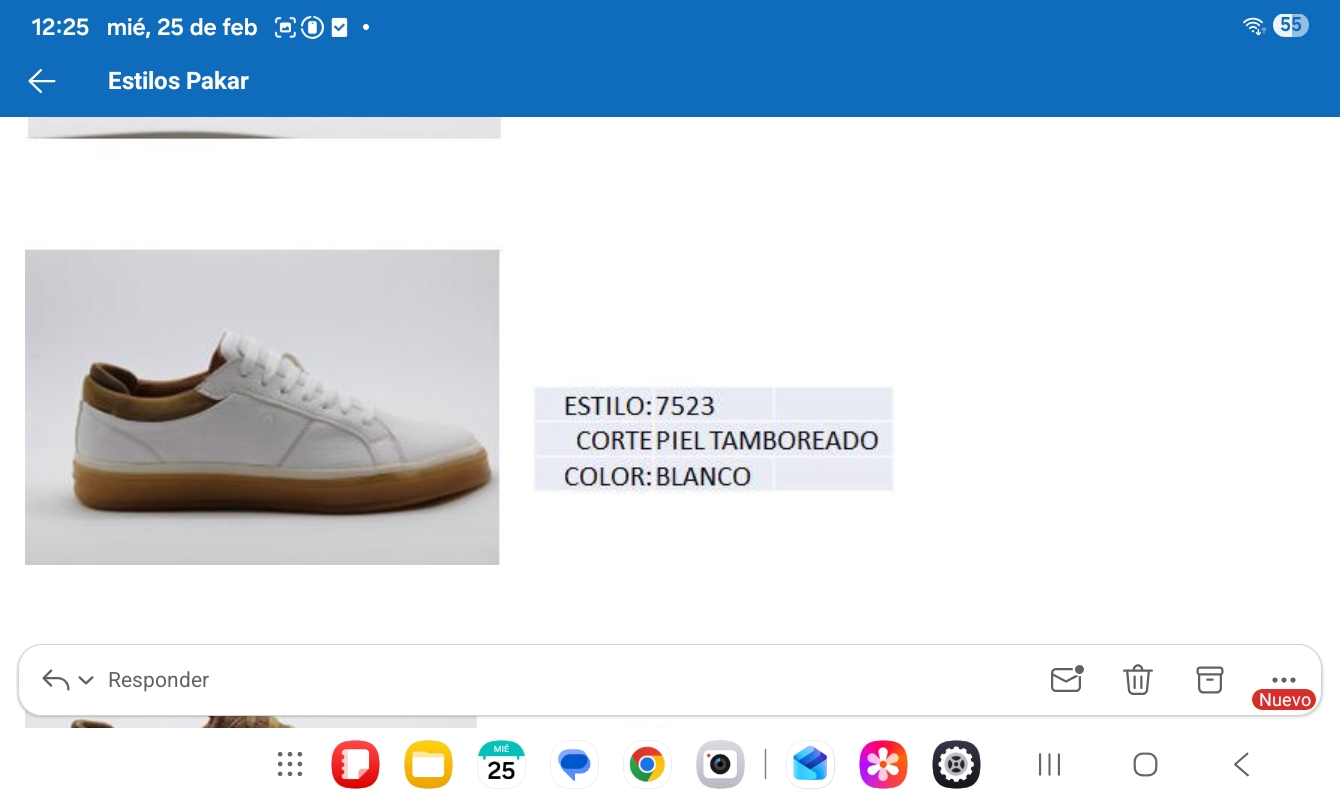
Task: Open the red notes app
Action: (x=355, y=765)
